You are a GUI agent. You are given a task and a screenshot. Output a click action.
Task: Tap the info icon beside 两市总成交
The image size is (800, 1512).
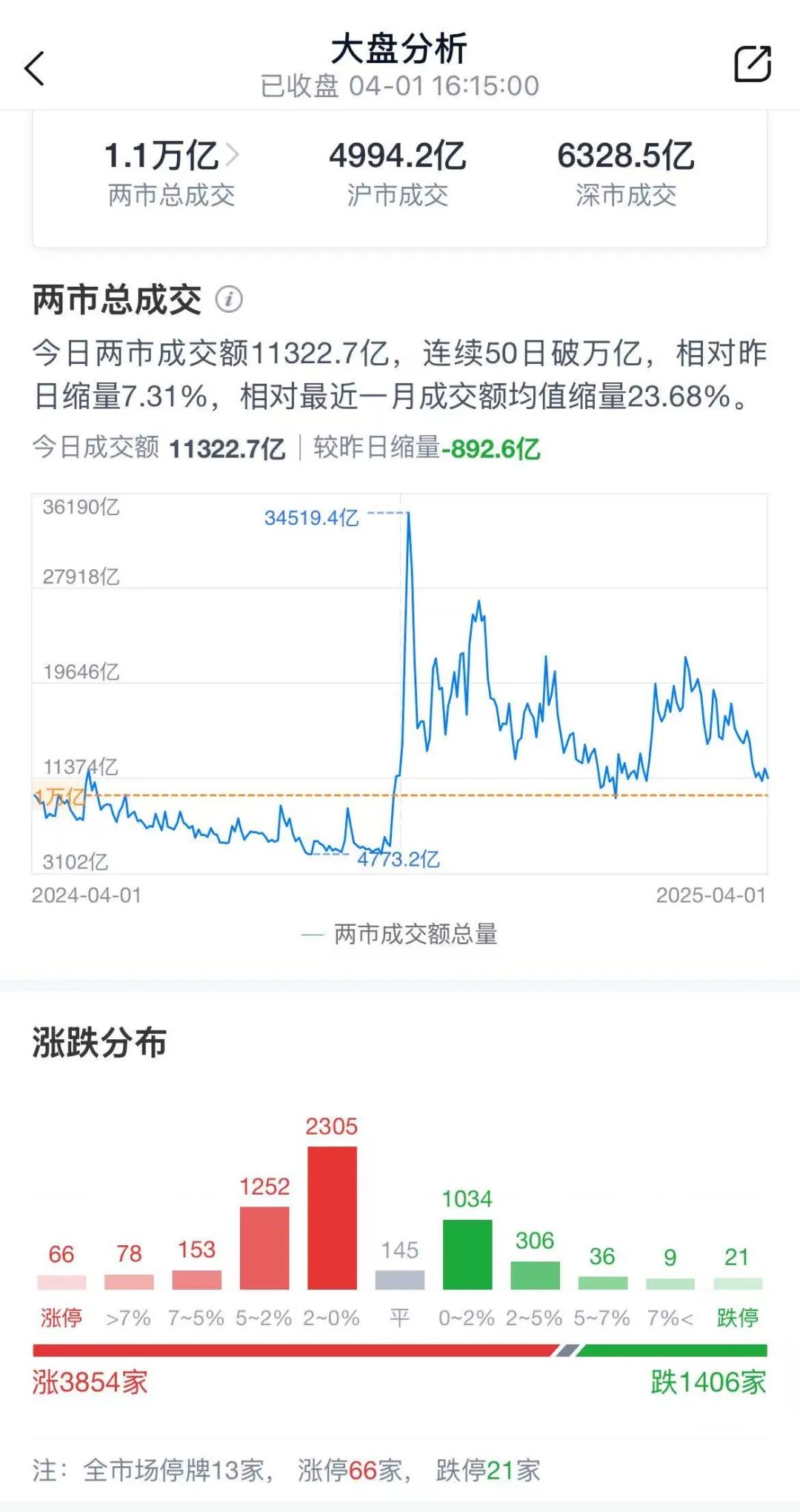[230, 299]
